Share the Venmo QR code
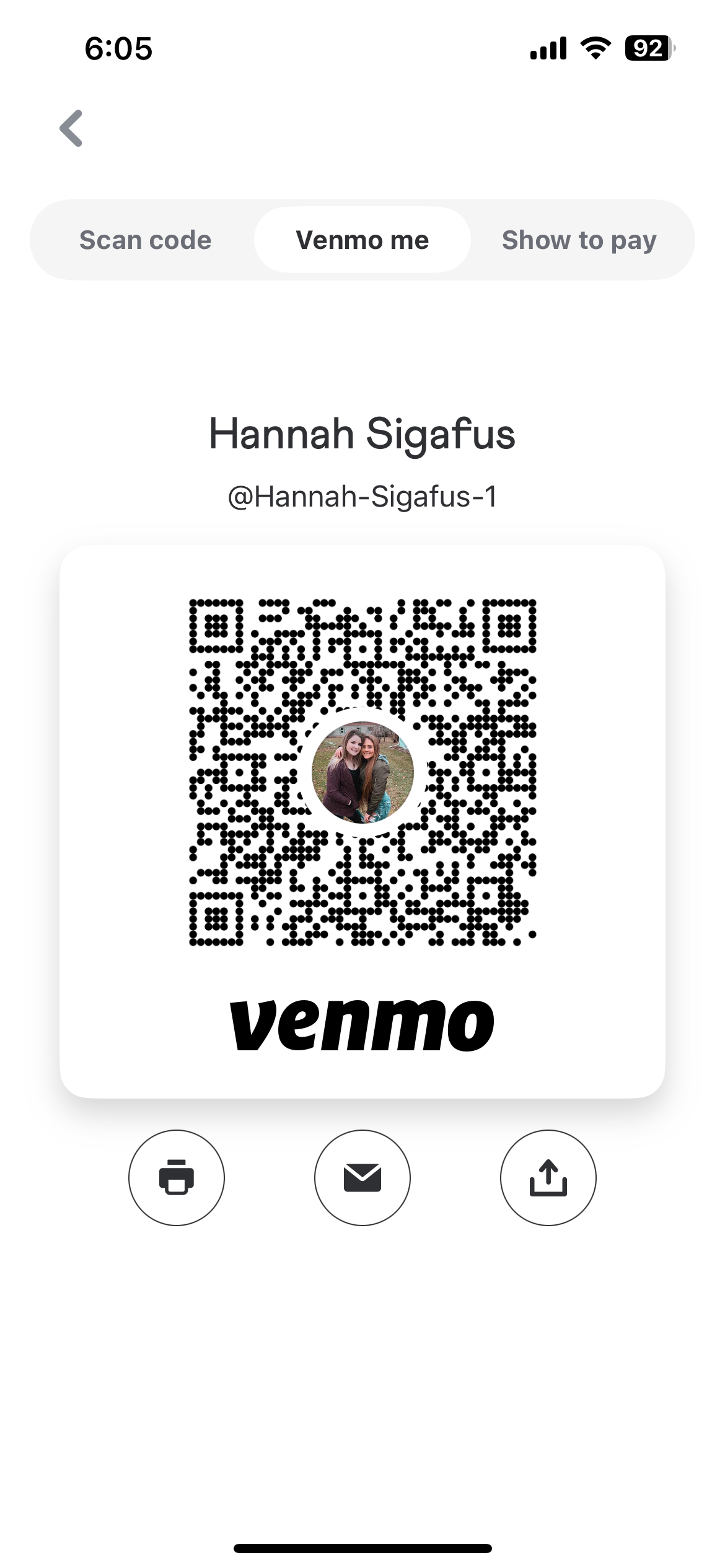The width and height of the screenshot is (725, 1568). [548, 1177]
